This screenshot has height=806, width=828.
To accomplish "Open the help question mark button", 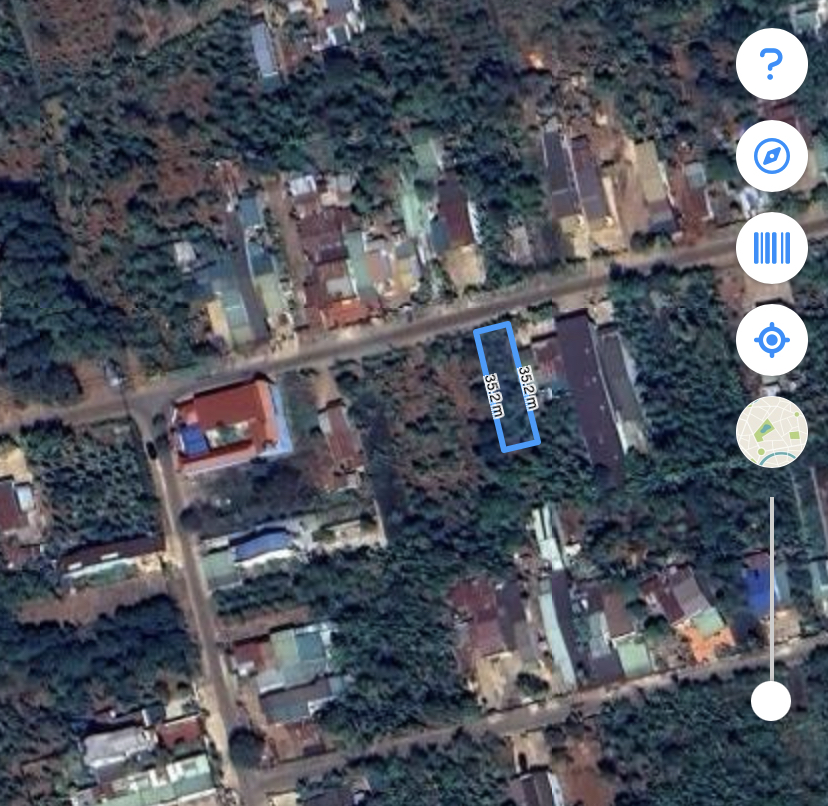I will coord(771,64).
